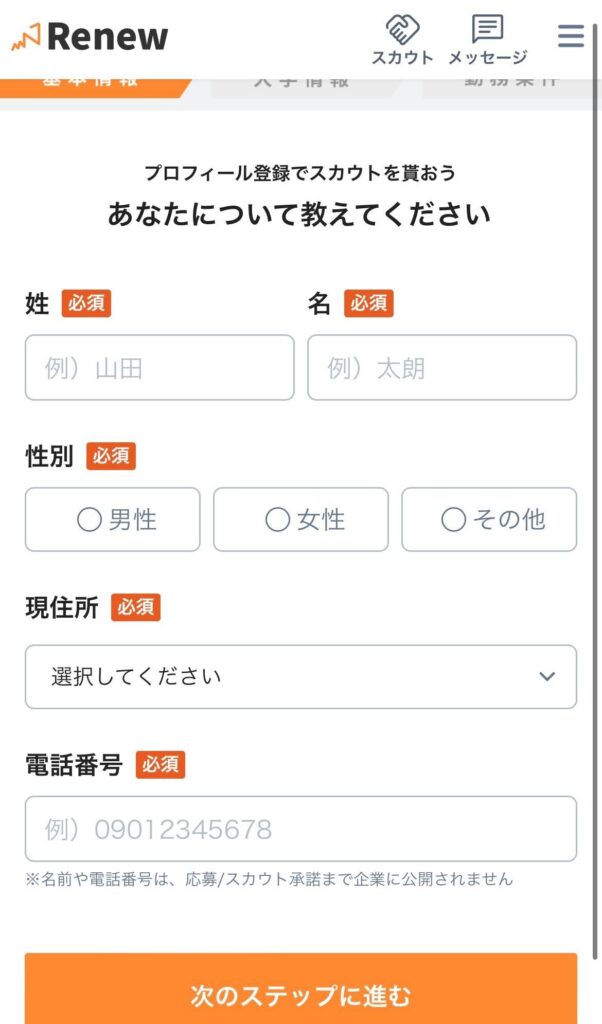Open the hamburger menu

coord(571,36)
